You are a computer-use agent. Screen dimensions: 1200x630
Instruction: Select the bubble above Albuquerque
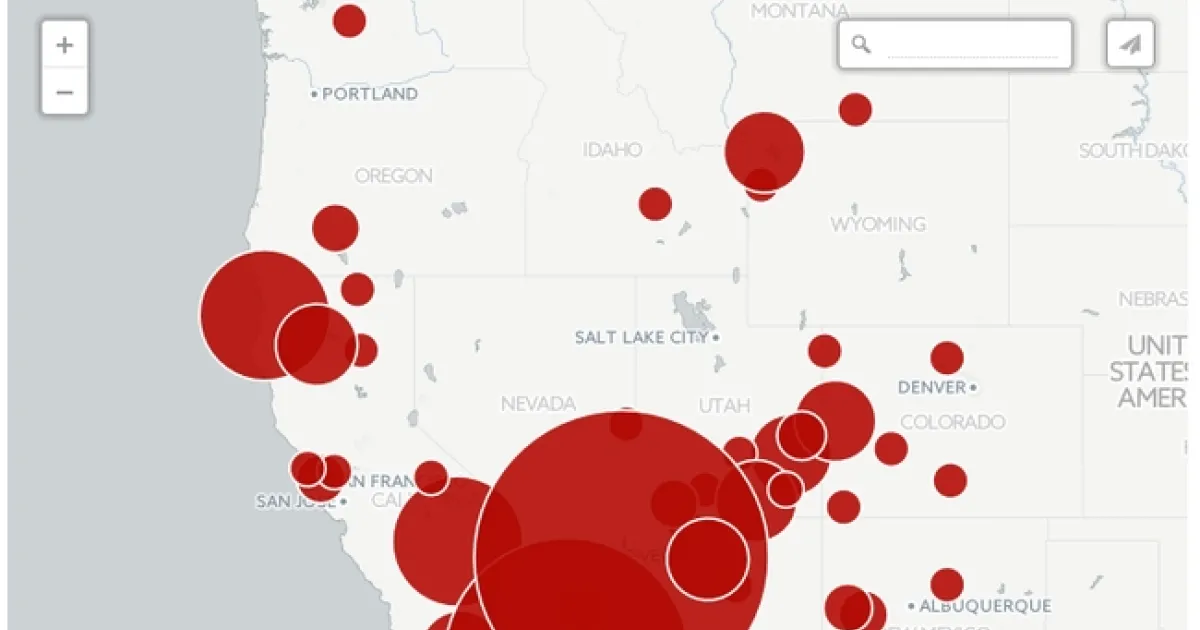(946, 584)
